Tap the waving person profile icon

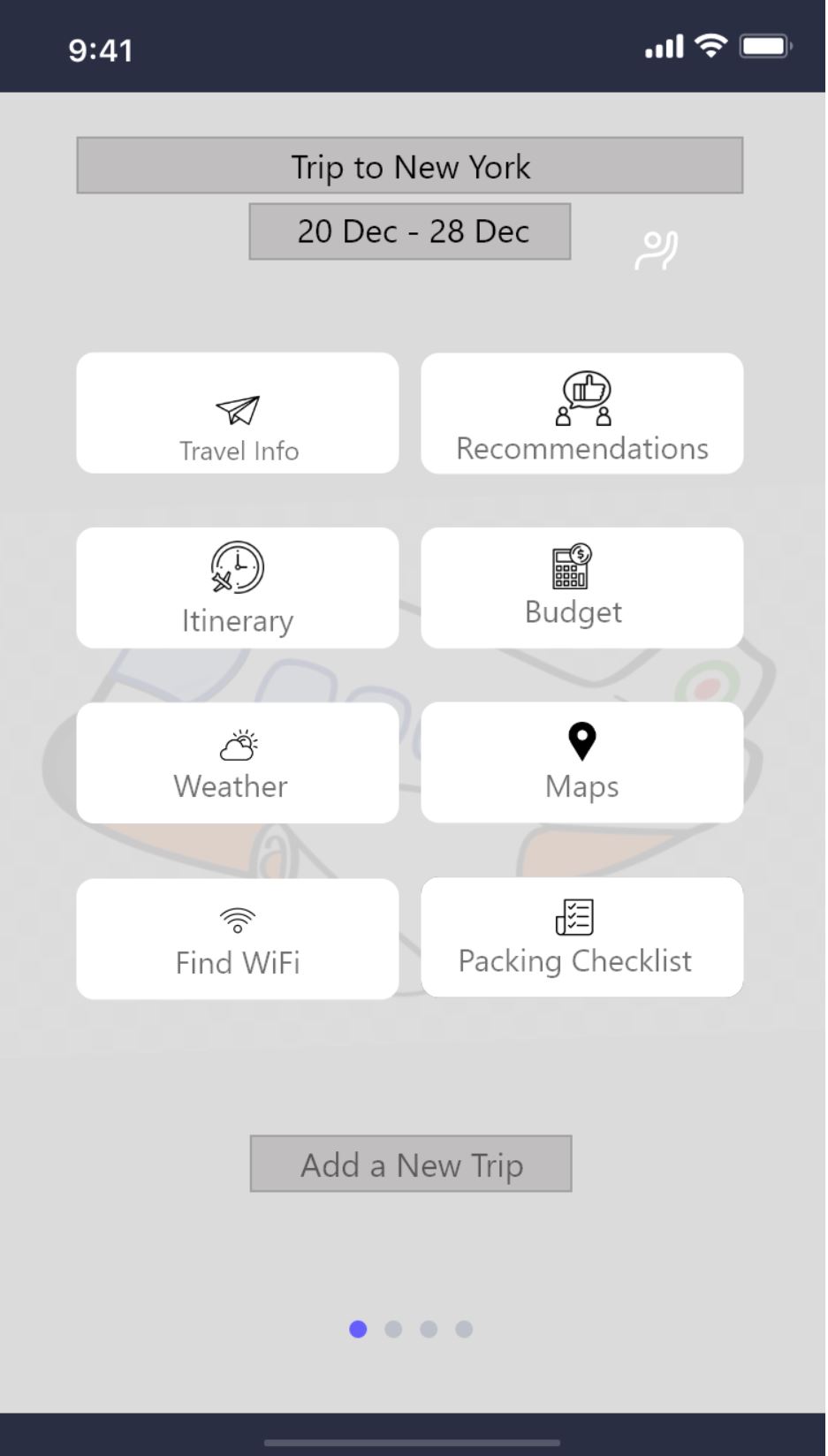click(x=657, y=250)
